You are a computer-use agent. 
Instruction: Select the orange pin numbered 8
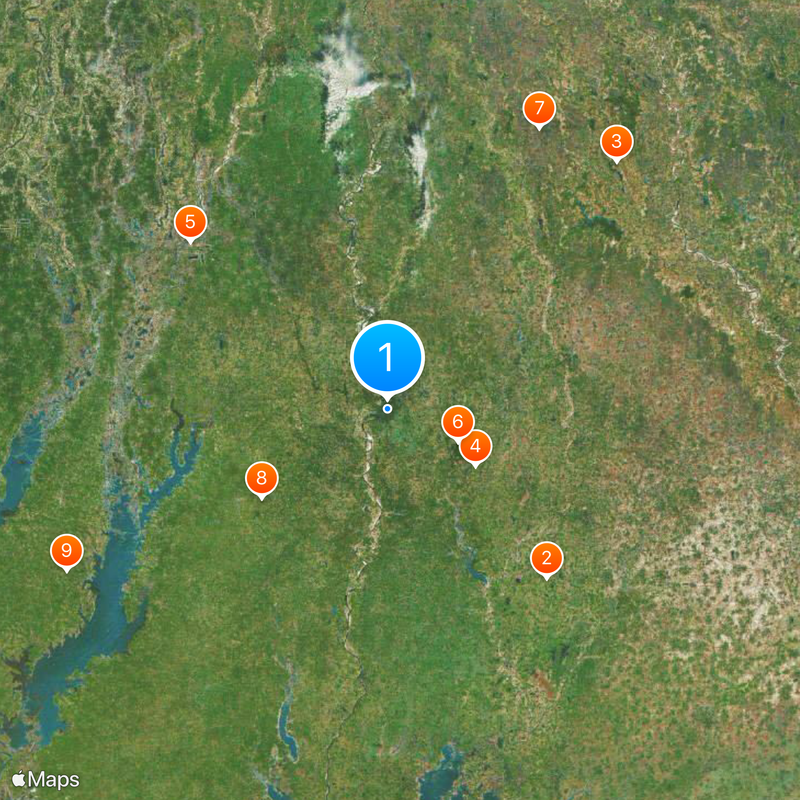coord(261,478)
